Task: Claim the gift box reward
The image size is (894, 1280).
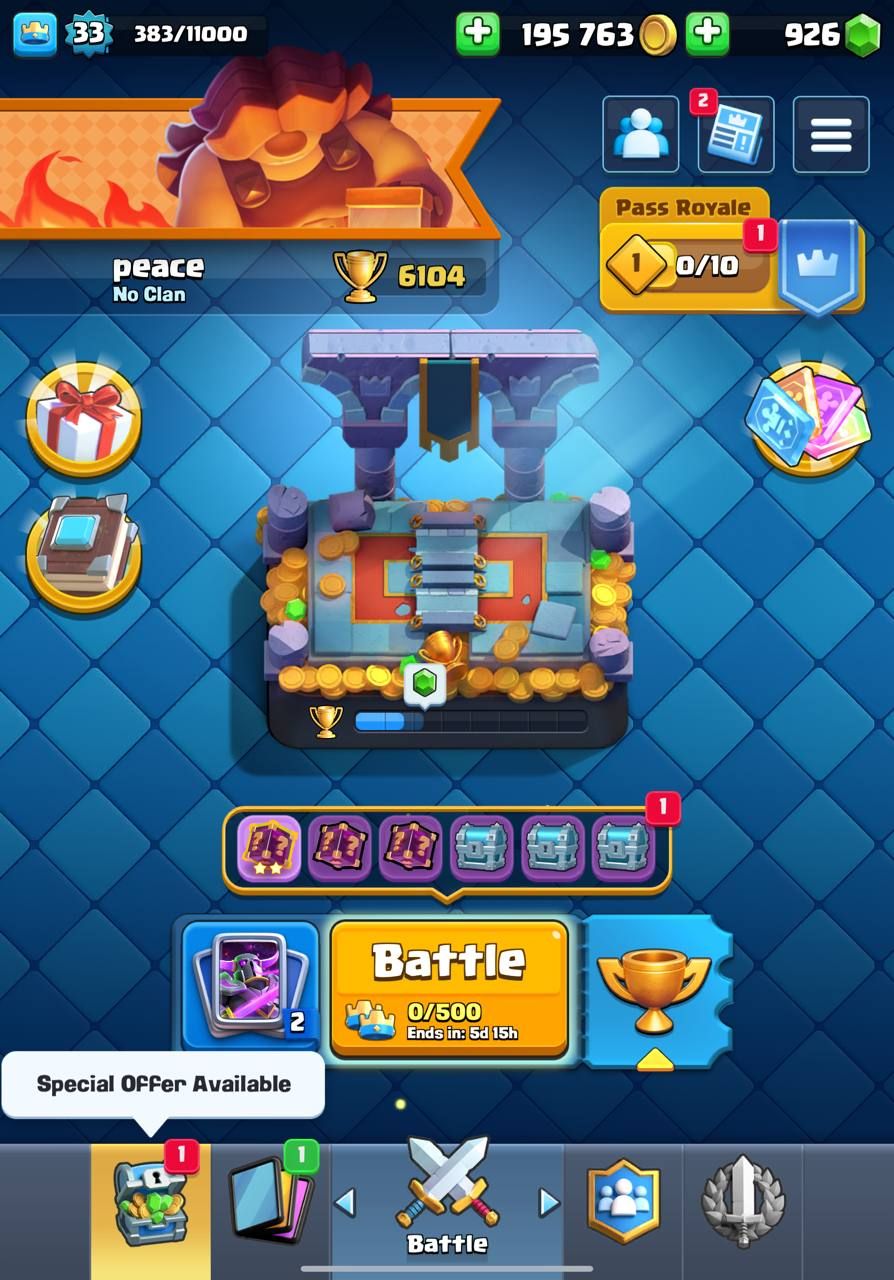Action: coord(83,419)
